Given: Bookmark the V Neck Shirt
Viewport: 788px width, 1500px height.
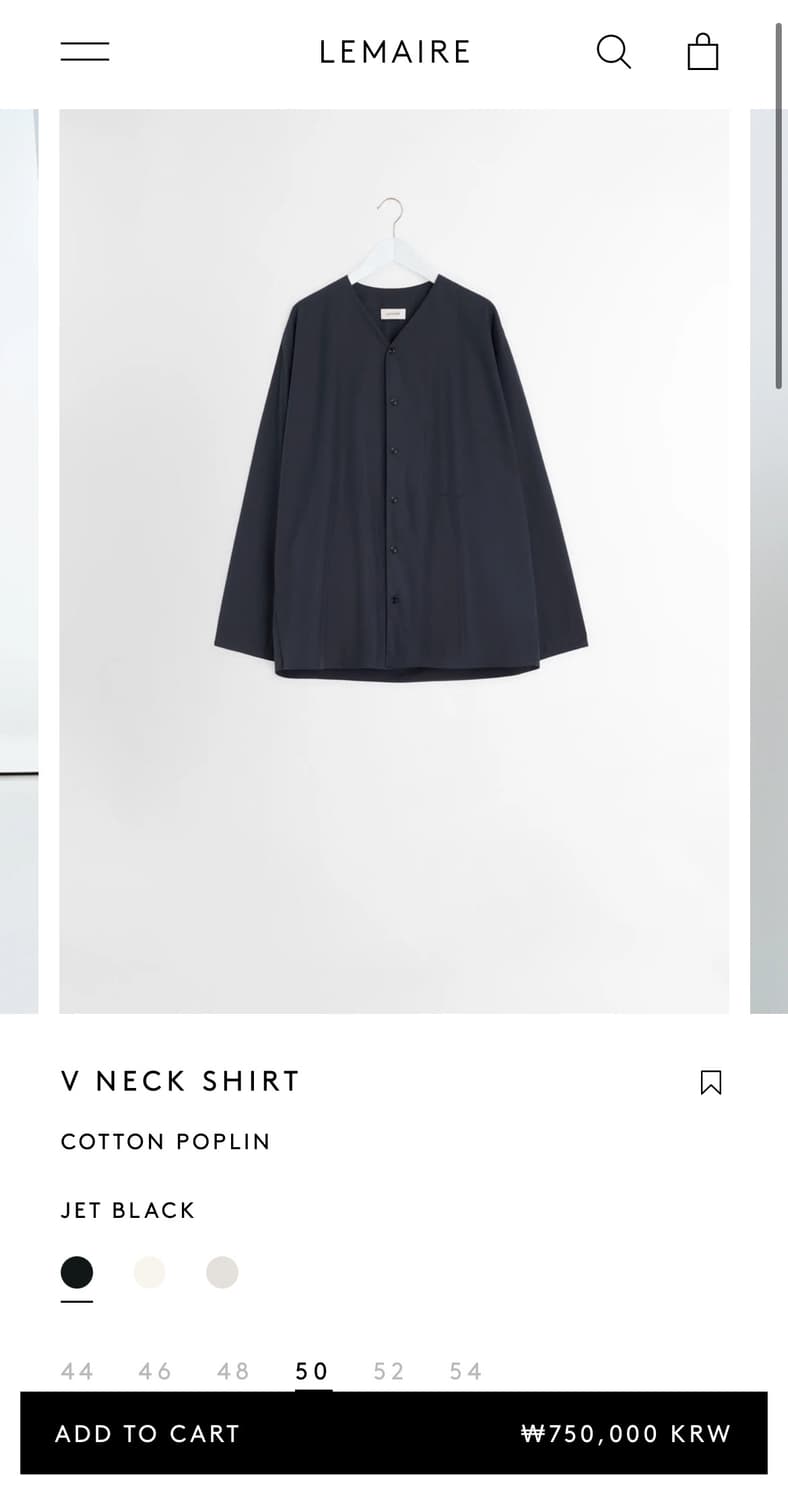Looking at the screenshot, I should tap(711, 1082).
